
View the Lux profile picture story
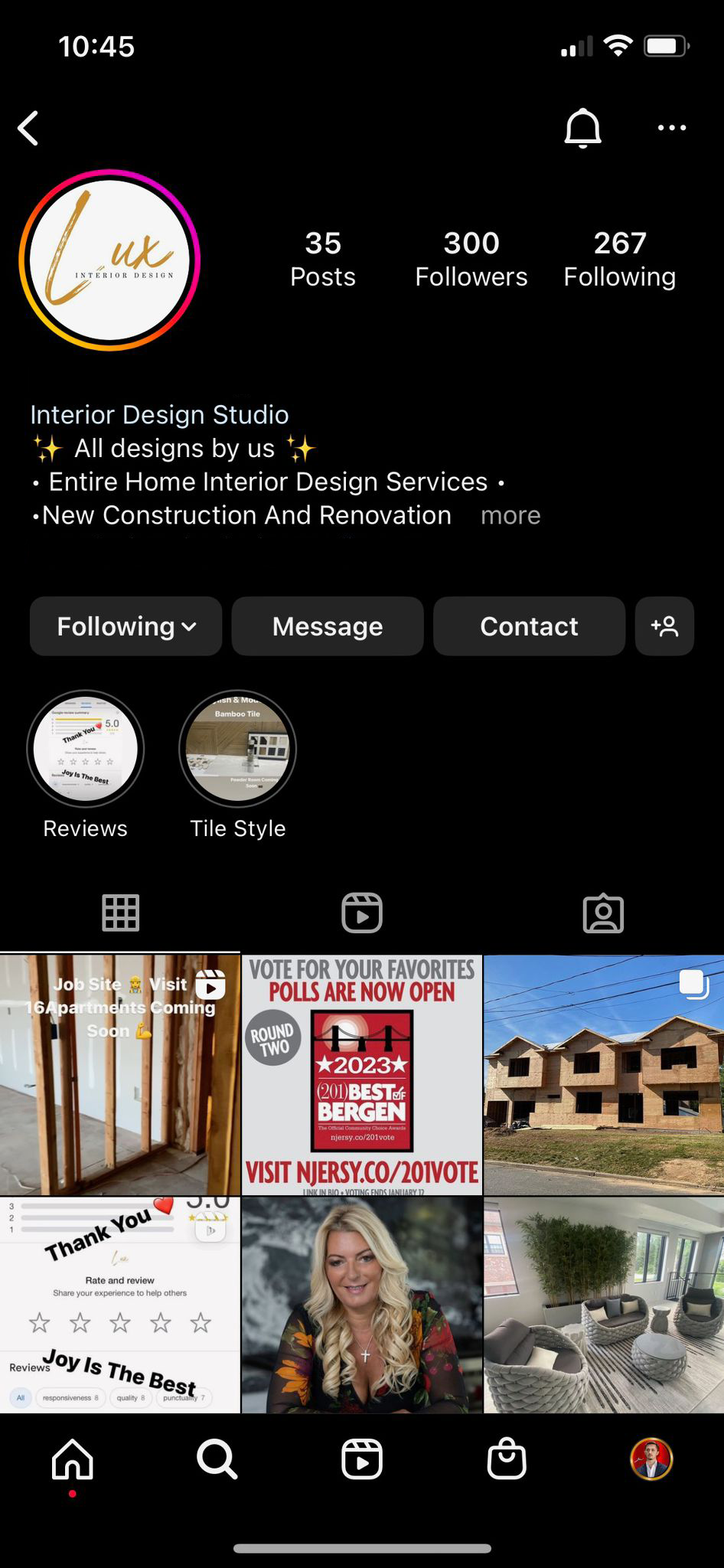tap(109, 260)
